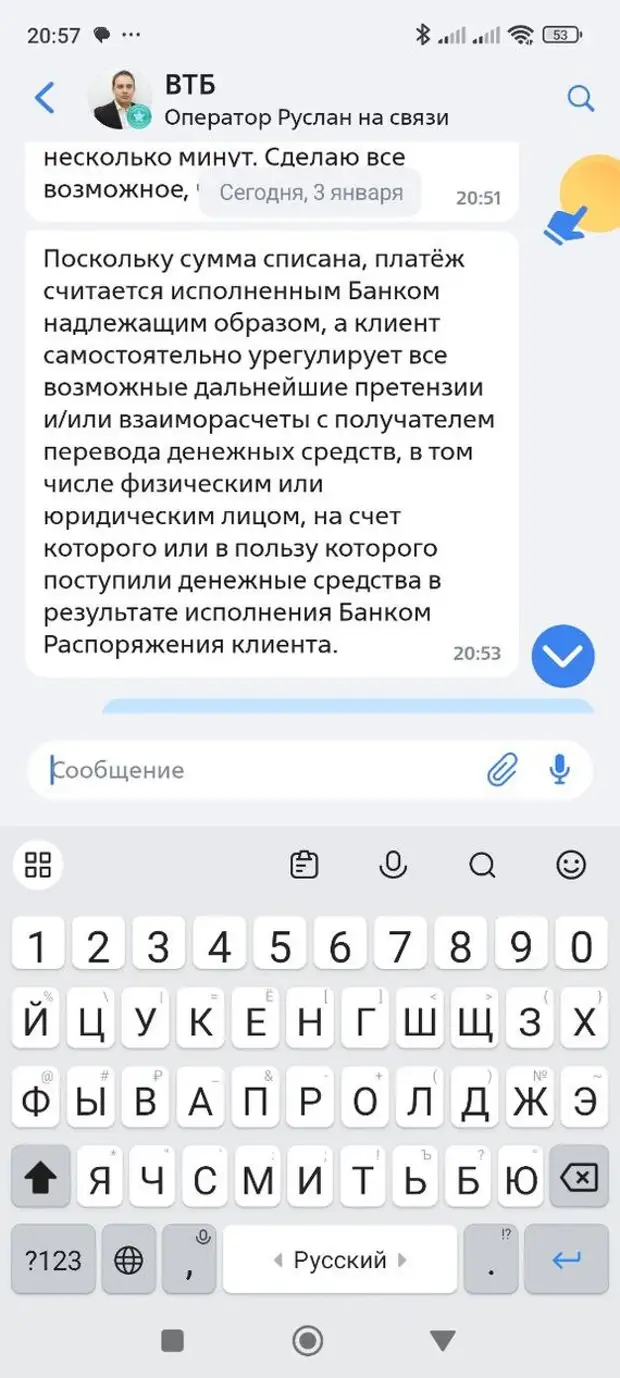Open operator Руслан's profile avatar
The width and height of the screenshot is (620, 1378).
point(121,101)
